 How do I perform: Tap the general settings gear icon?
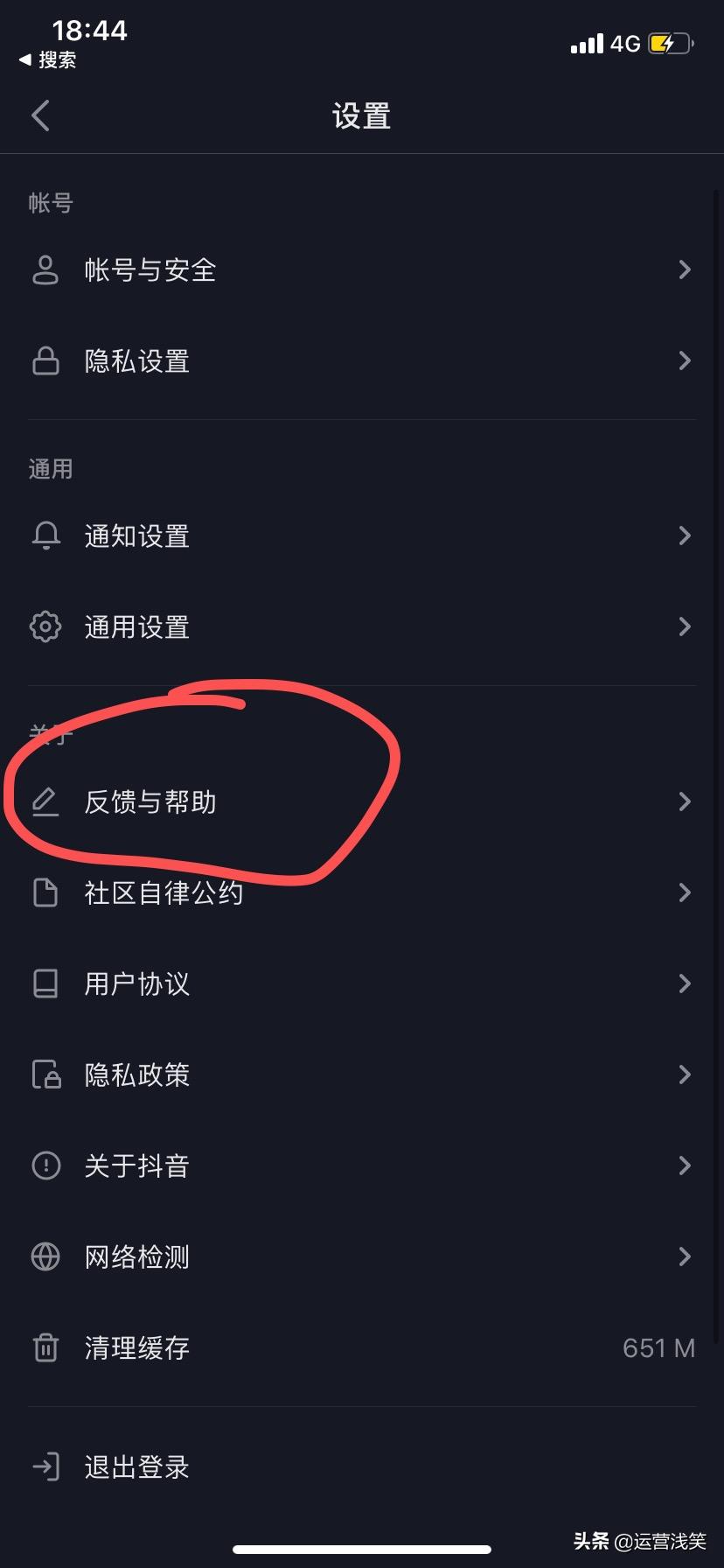(45, 626)
